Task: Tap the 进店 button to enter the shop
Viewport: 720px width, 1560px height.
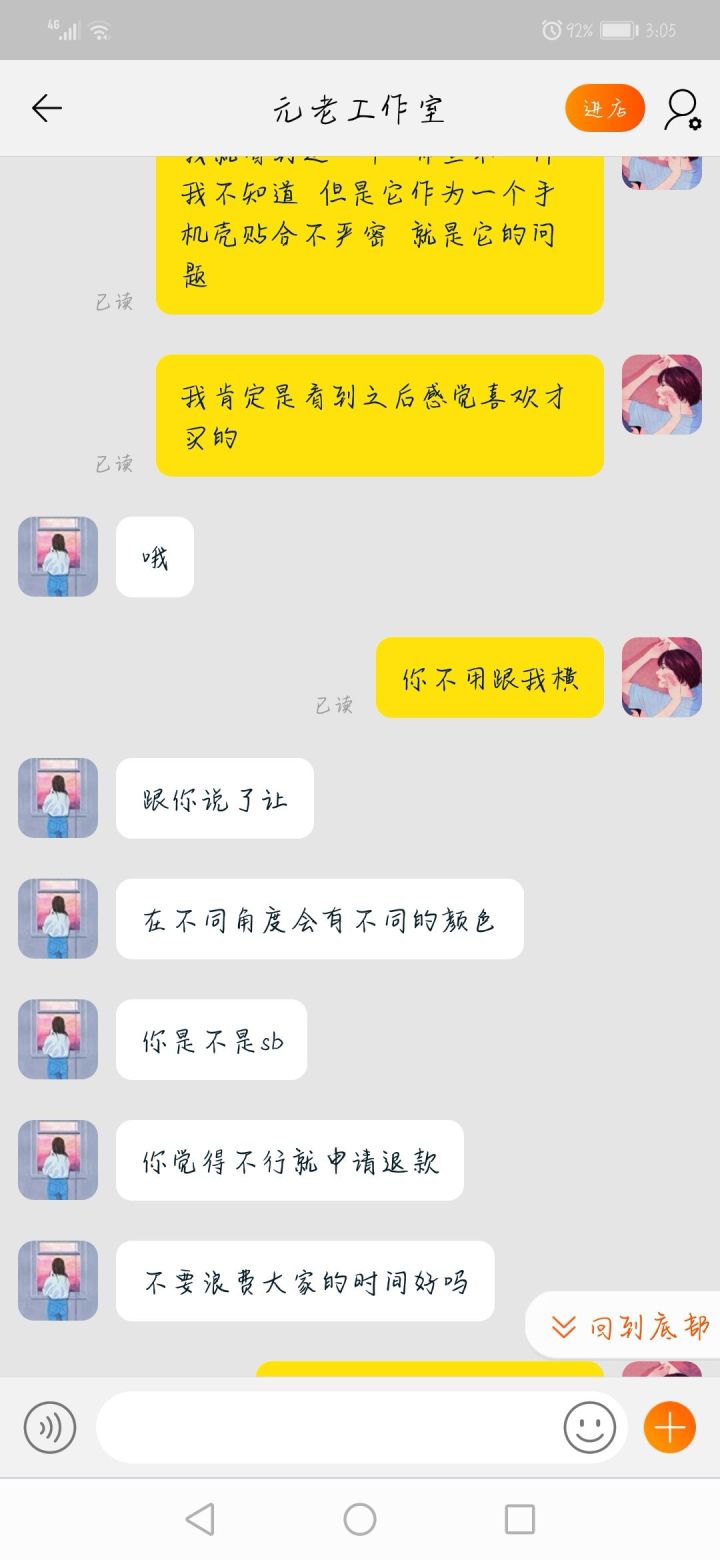Action: (605, 108)
